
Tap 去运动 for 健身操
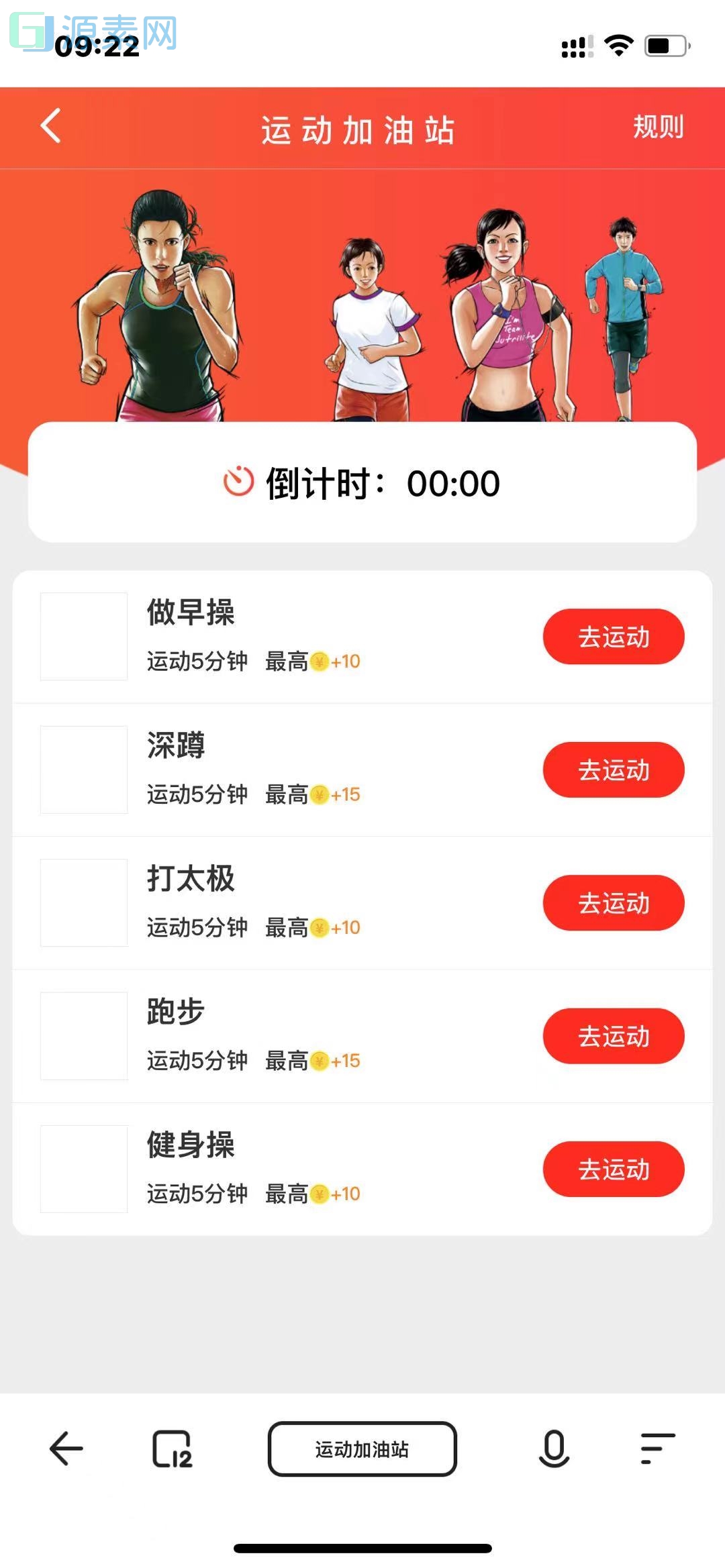click(613, 1169)
